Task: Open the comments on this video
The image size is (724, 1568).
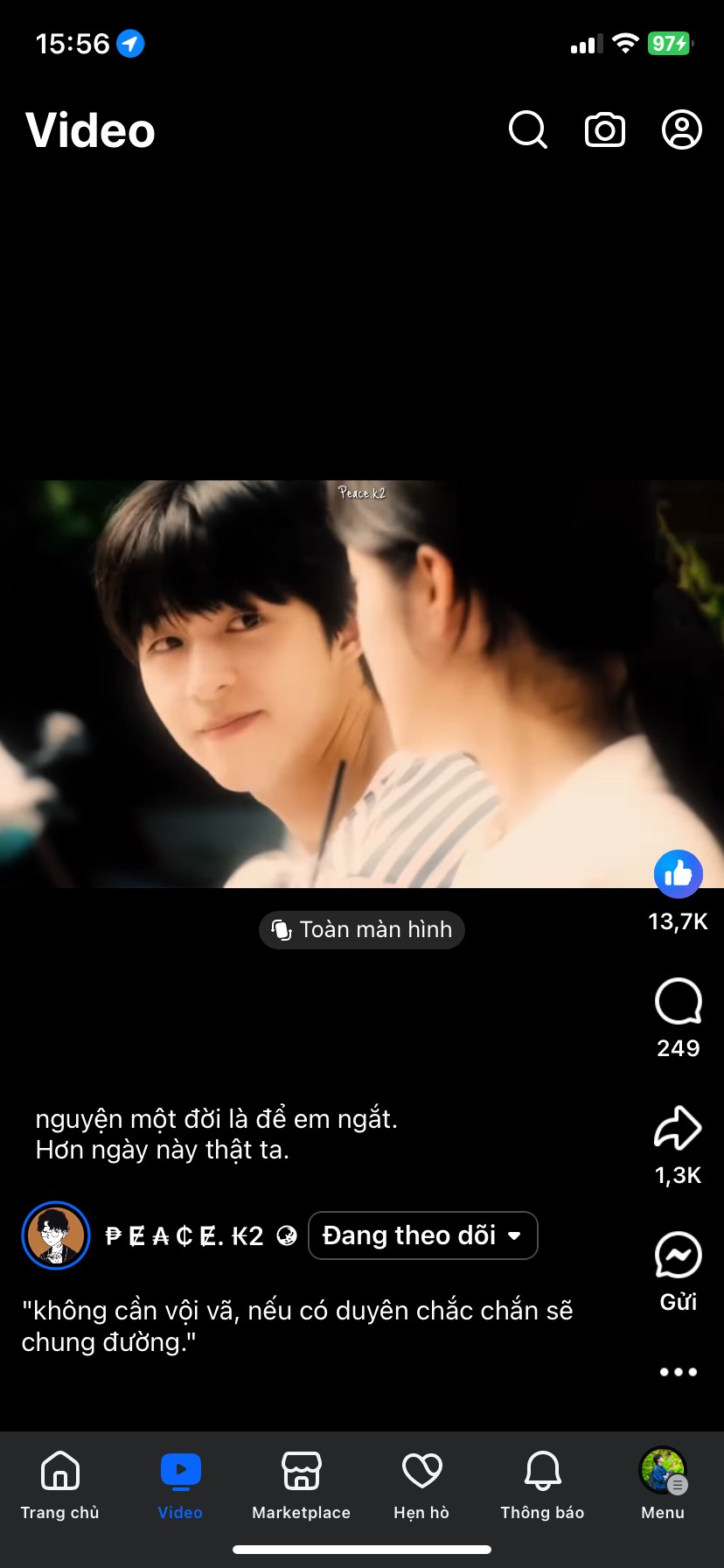Action: [678, 1002]
